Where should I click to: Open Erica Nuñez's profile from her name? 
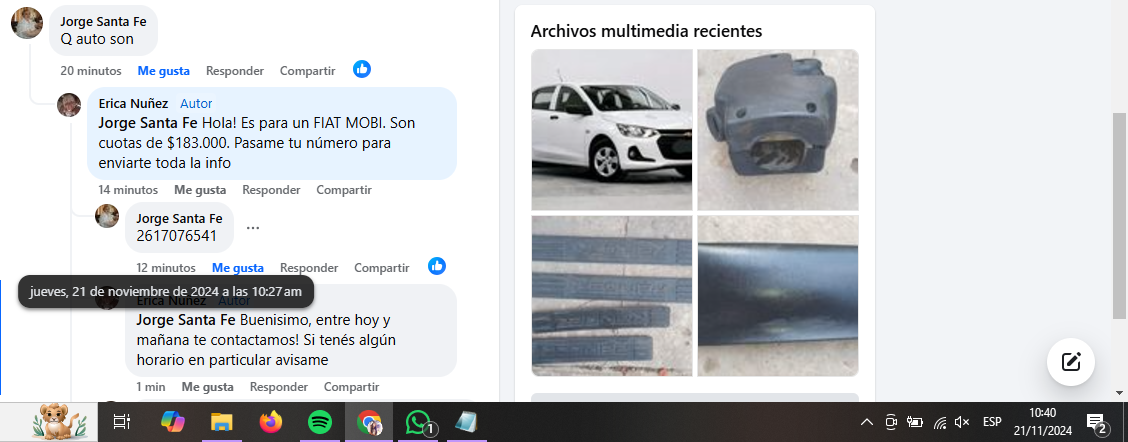131,103
